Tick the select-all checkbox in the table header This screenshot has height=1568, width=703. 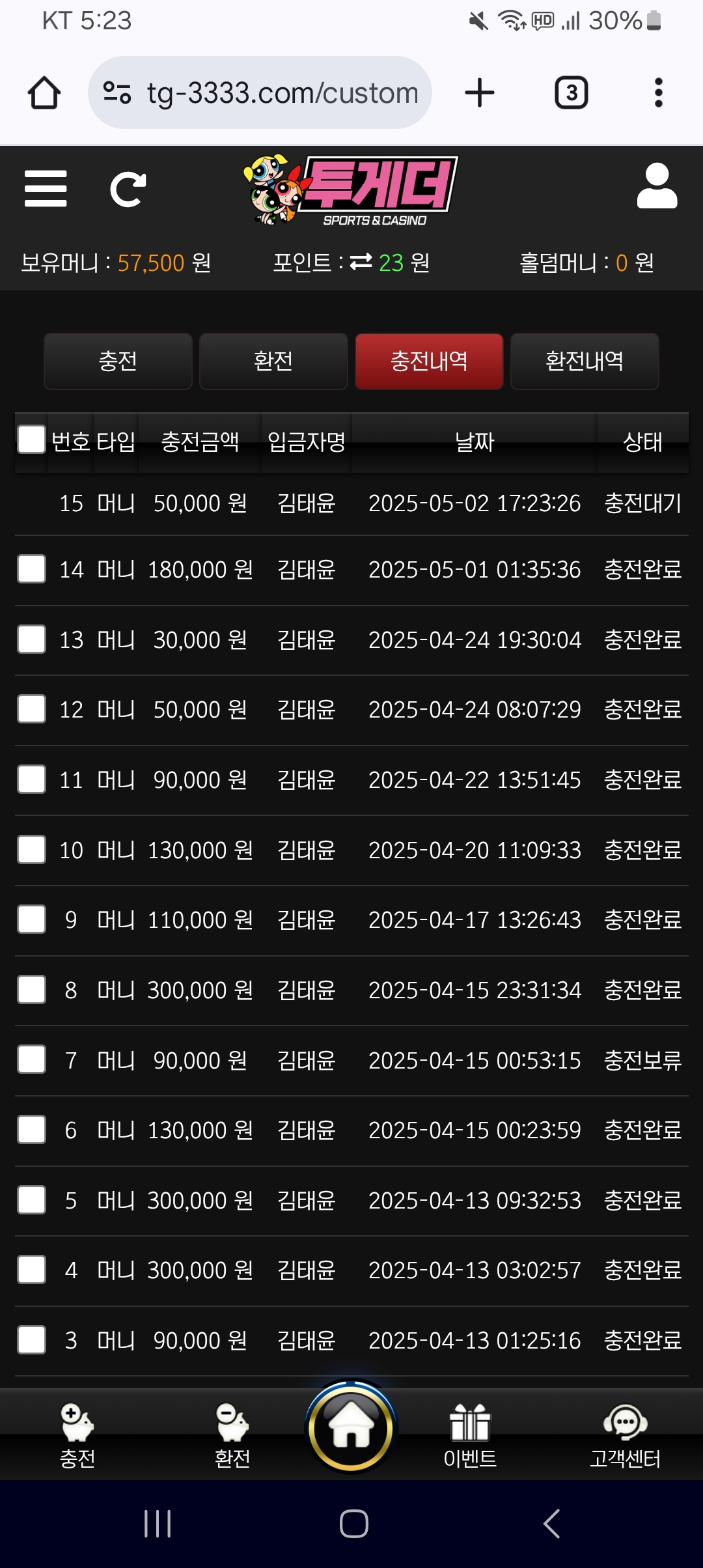tap(31, 439)
